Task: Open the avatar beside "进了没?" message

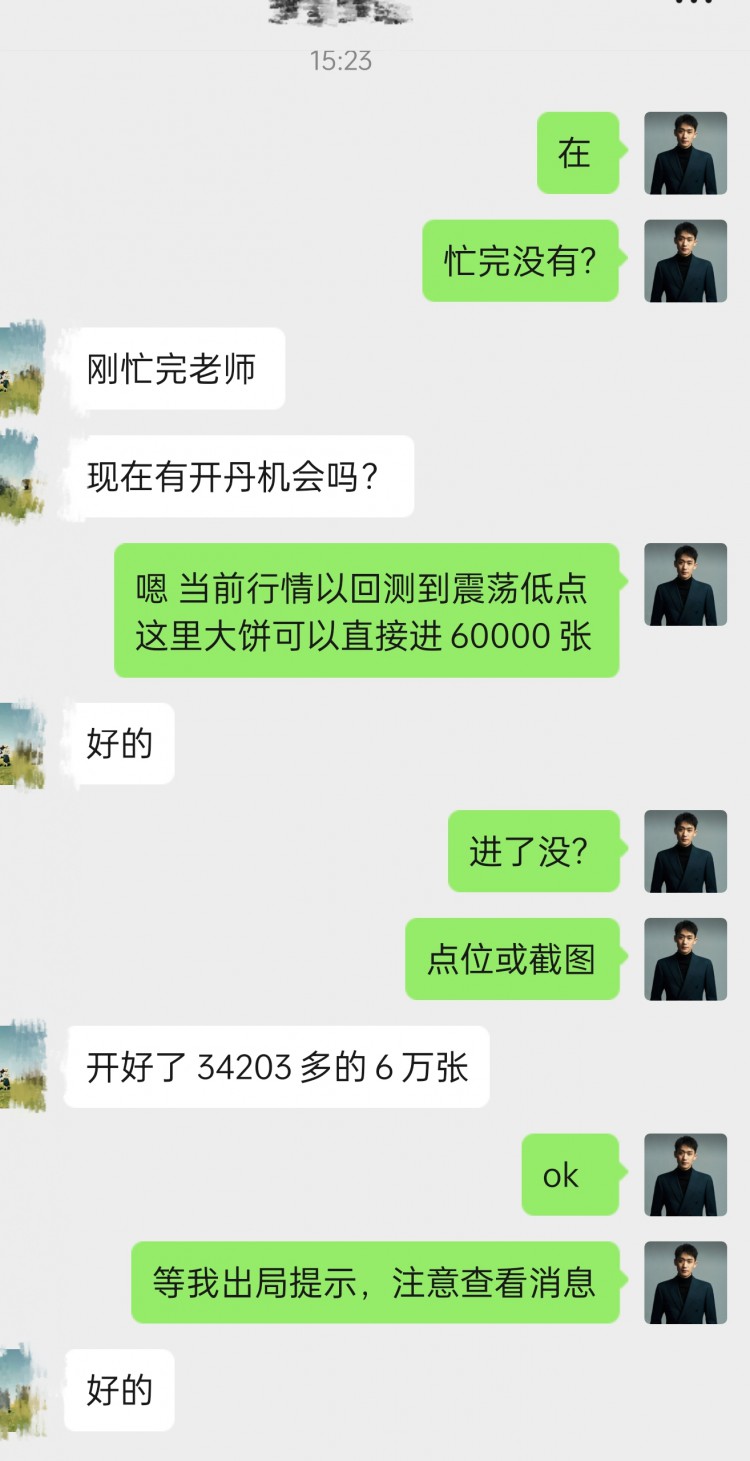Action: click(x=685, y=851)
